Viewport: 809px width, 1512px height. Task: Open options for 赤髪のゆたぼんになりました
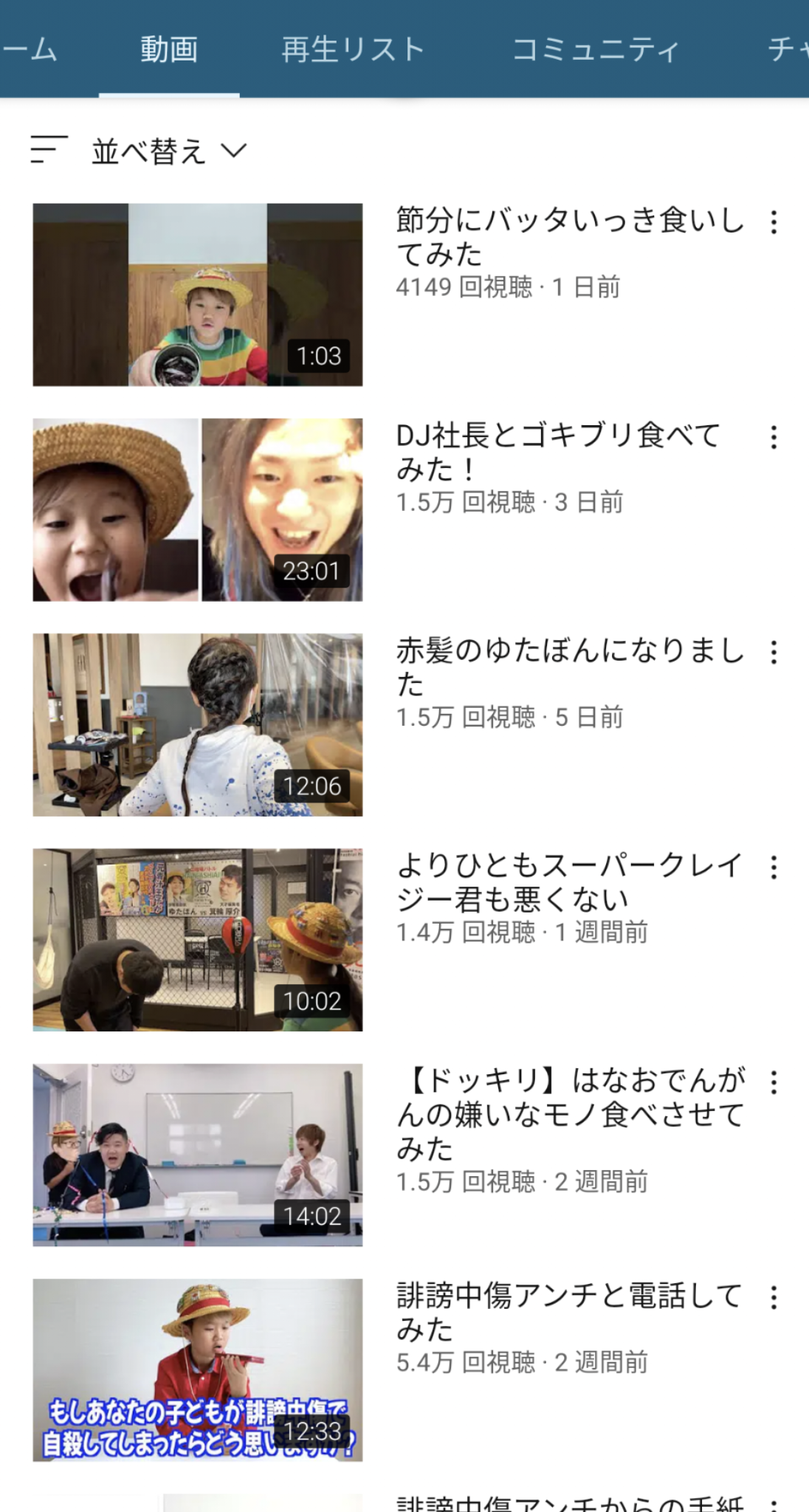[774, 652]
